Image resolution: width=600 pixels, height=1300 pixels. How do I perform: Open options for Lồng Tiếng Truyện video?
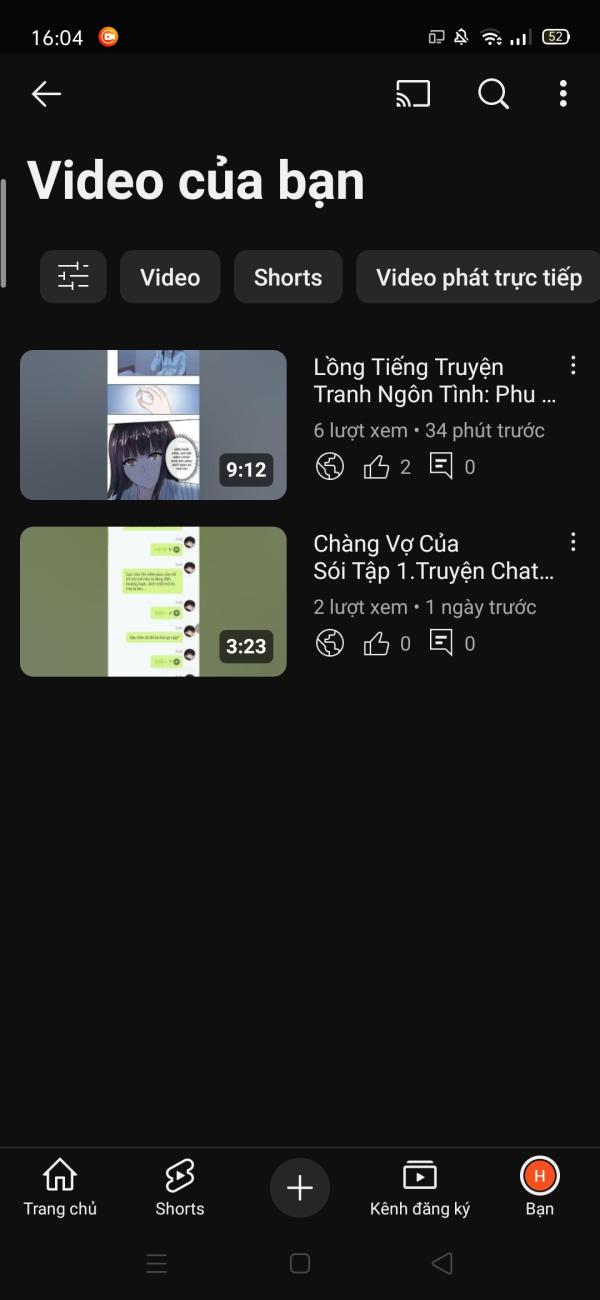pos(573,366)
